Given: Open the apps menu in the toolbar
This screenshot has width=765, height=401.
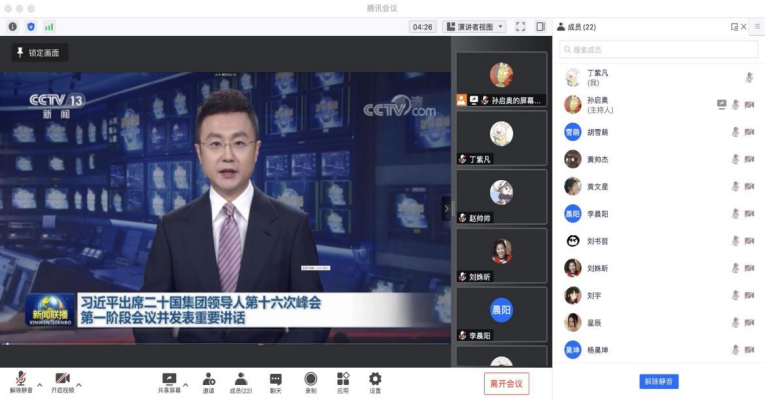Looking at the screenshot, I should 343,380.
